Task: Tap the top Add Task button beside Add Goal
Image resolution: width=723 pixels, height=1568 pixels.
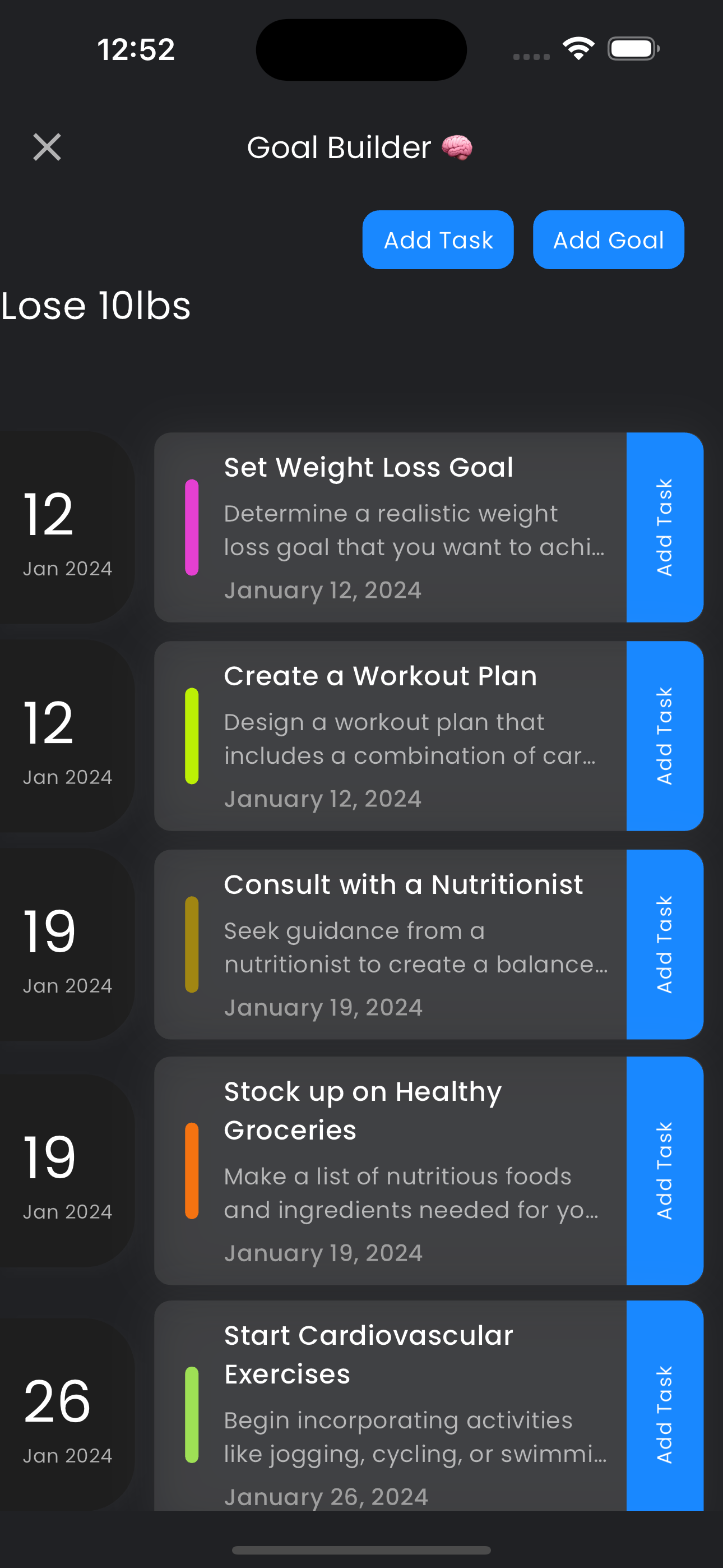Action: click(x=438, y=240)
